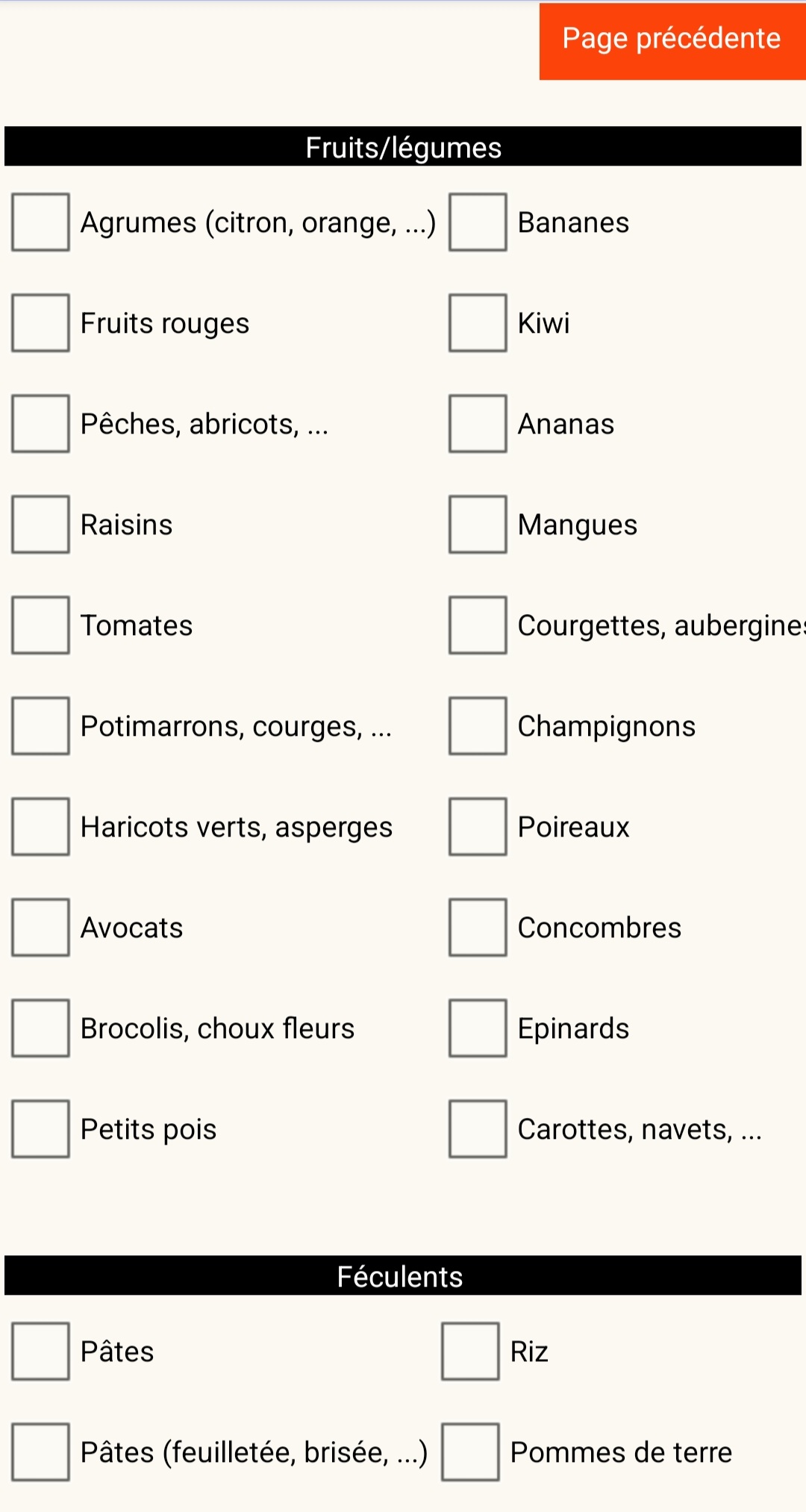
Task: Tick the Carottes, navets checkbox
Action: pyautogui.click(x=478, y=1129)
